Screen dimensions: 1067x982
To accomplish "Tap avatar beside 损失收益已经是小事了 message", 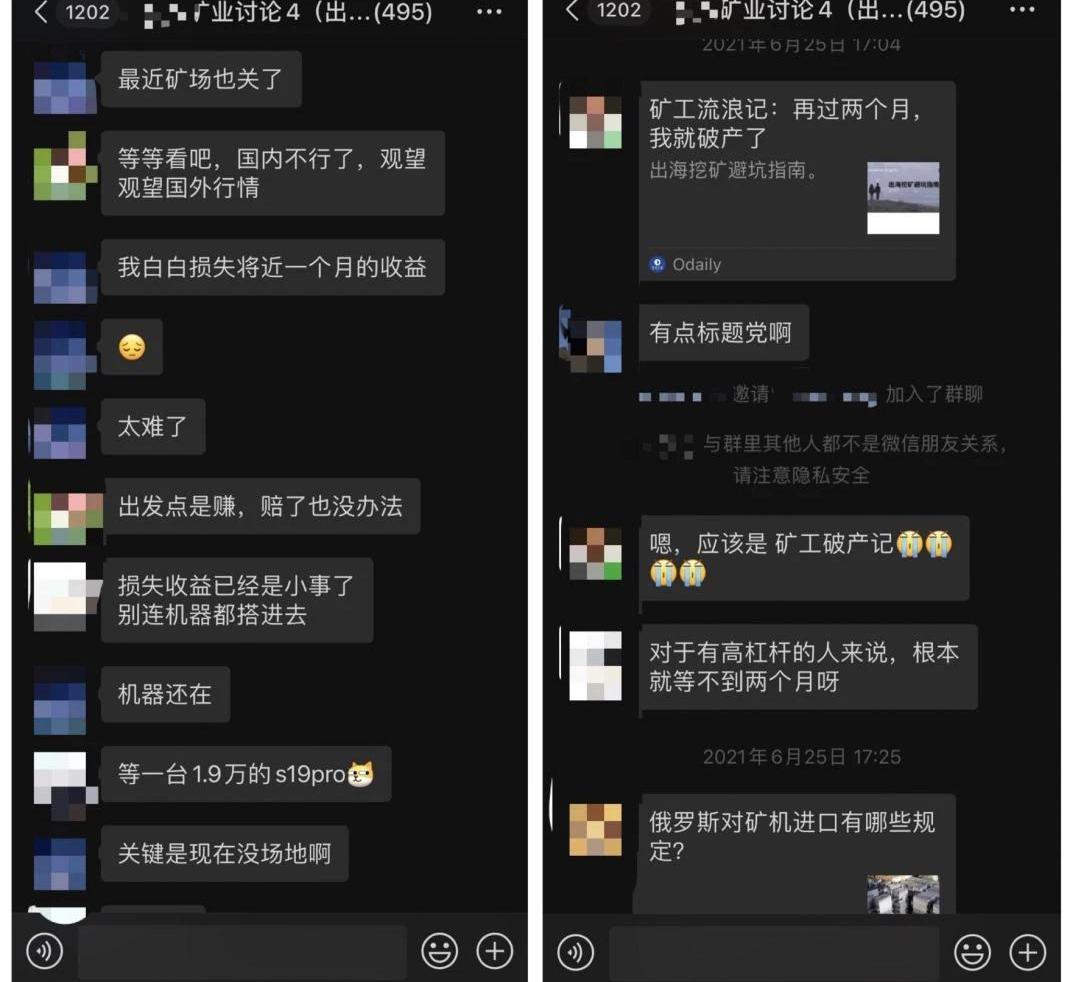I will click(65, 595).
